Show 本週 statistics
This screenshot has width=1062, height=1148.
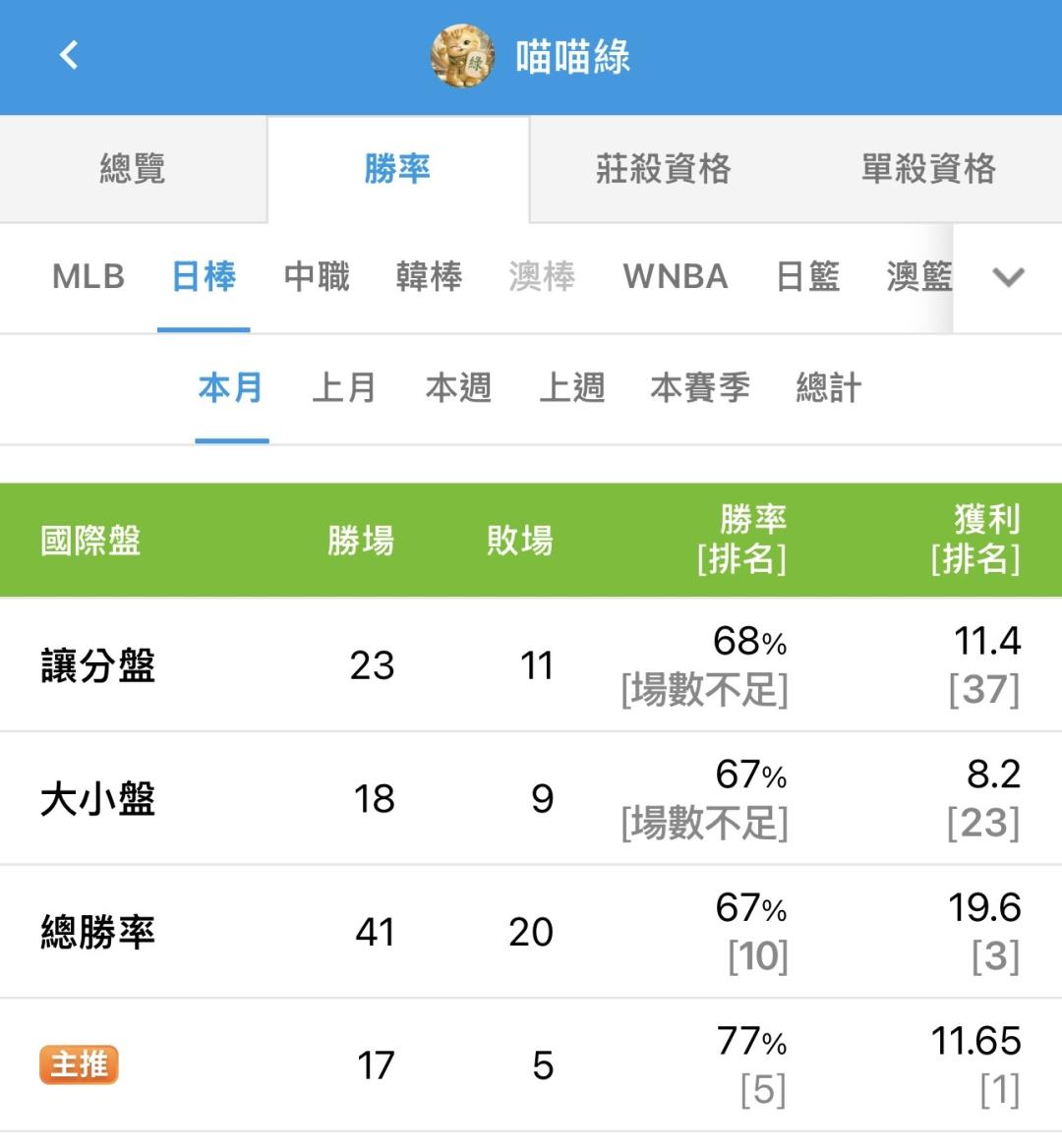coord(458,387)
